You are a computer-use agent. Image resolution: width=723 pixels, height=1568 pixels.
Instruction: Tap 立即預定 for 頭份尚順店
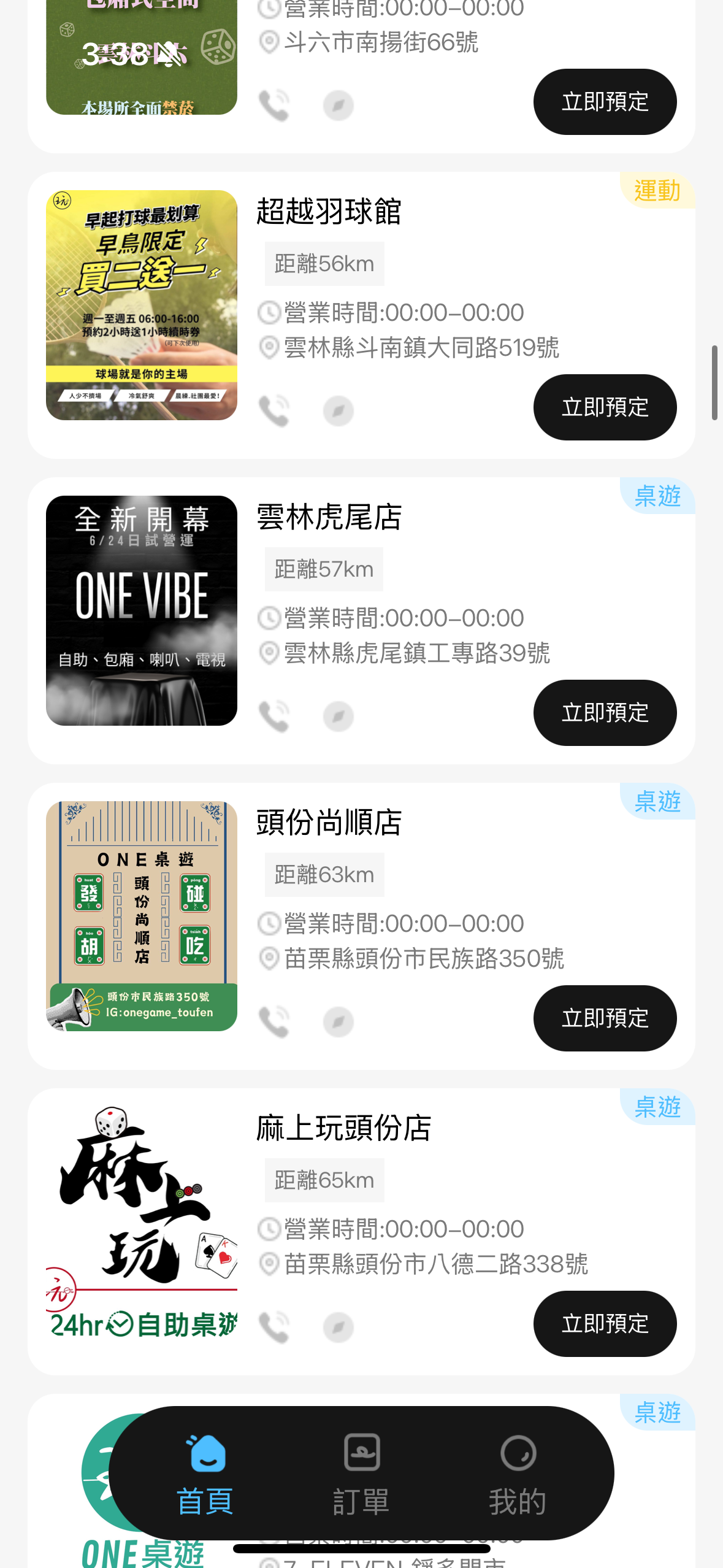(x=604, y=1018)
